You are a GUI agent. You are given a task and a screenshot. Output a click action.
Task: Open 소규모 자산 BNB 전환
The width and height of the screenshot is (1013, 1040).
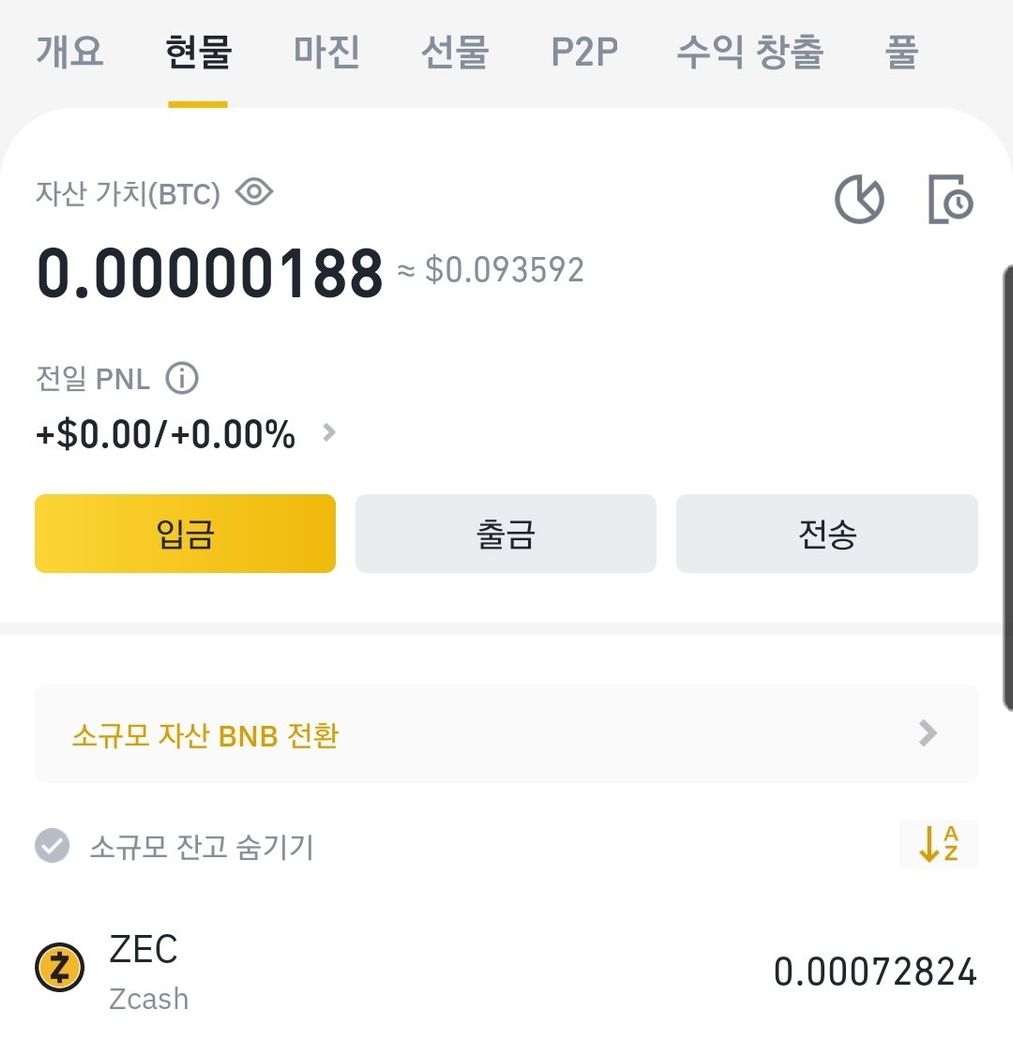506,735
